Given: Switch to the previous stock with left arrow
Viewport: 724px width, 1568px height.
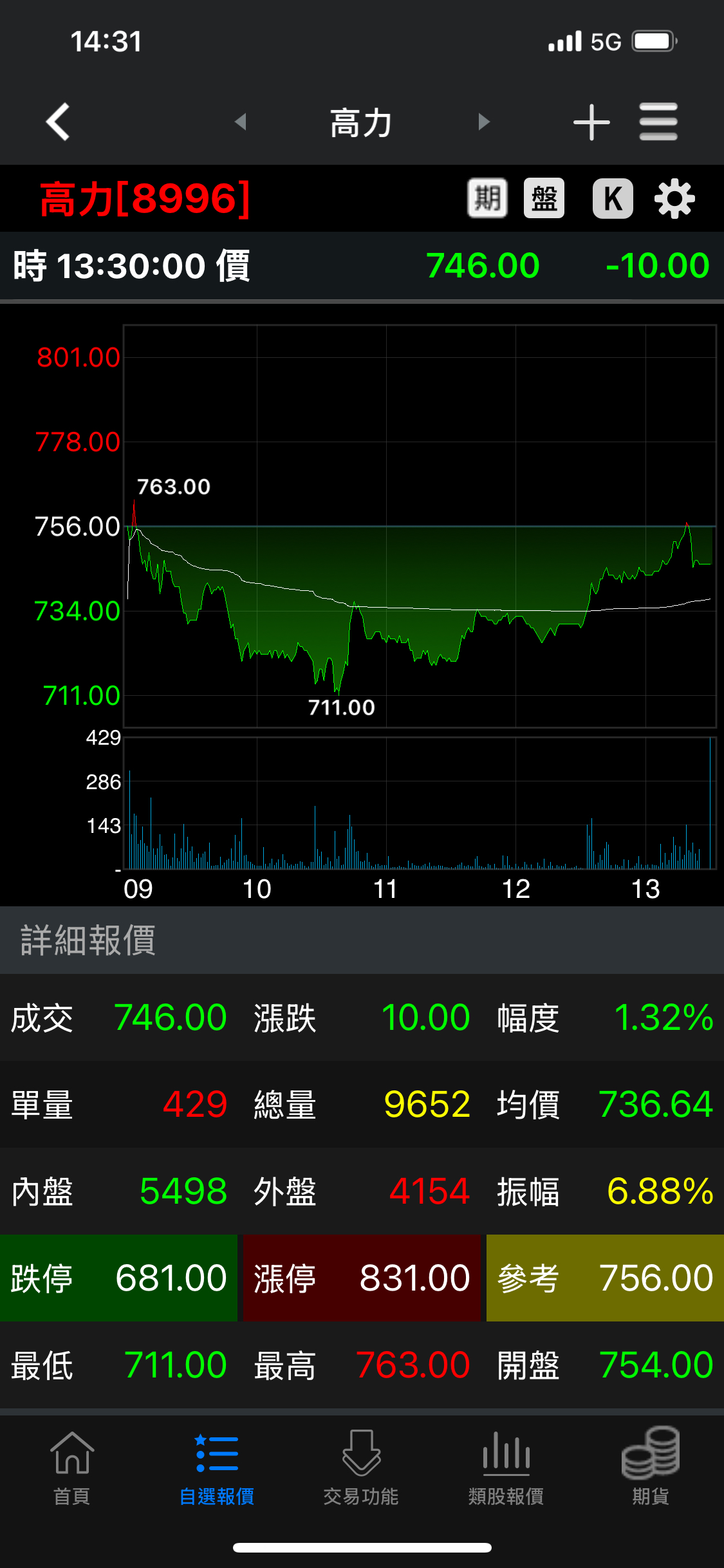Looking at the screenshot, I should point(241,122).
